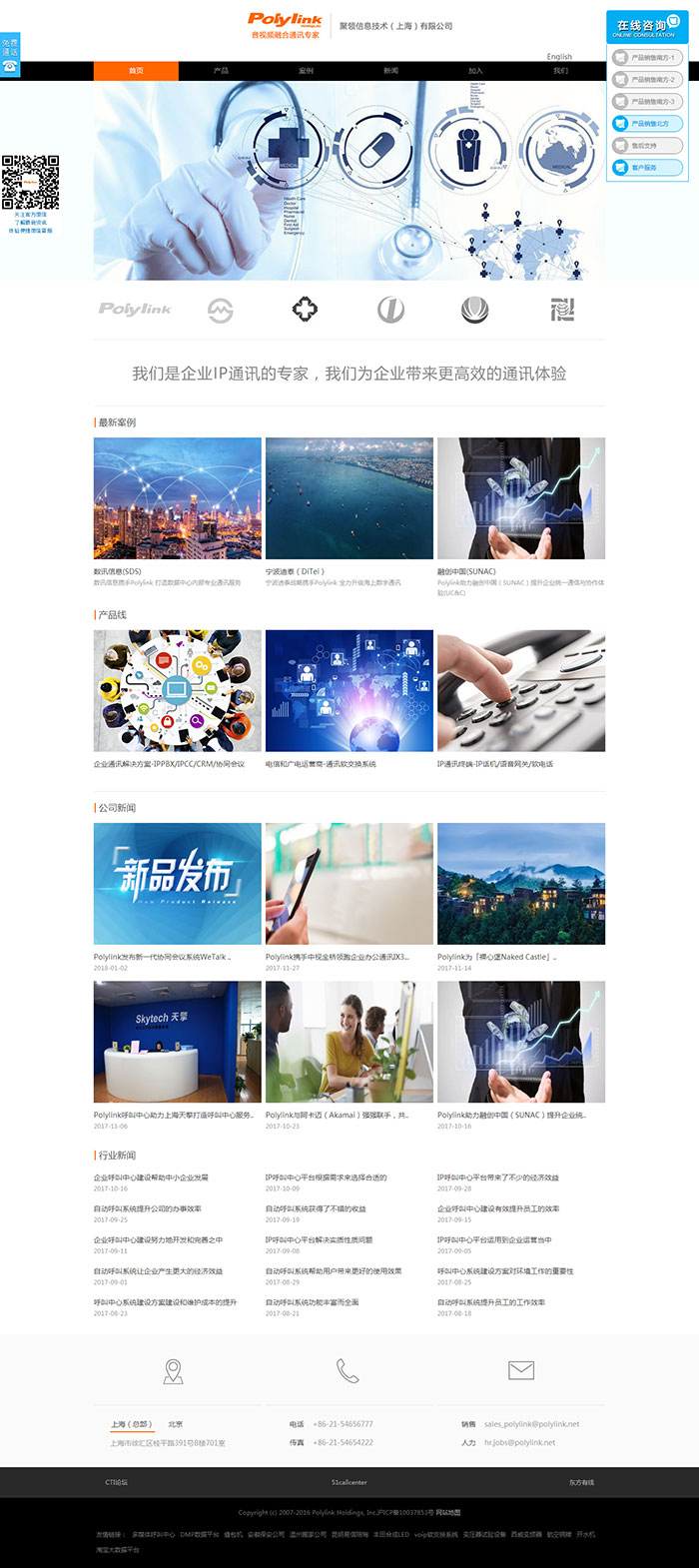View the 融创中国(SUNAC) case card

tap(520, 498)
